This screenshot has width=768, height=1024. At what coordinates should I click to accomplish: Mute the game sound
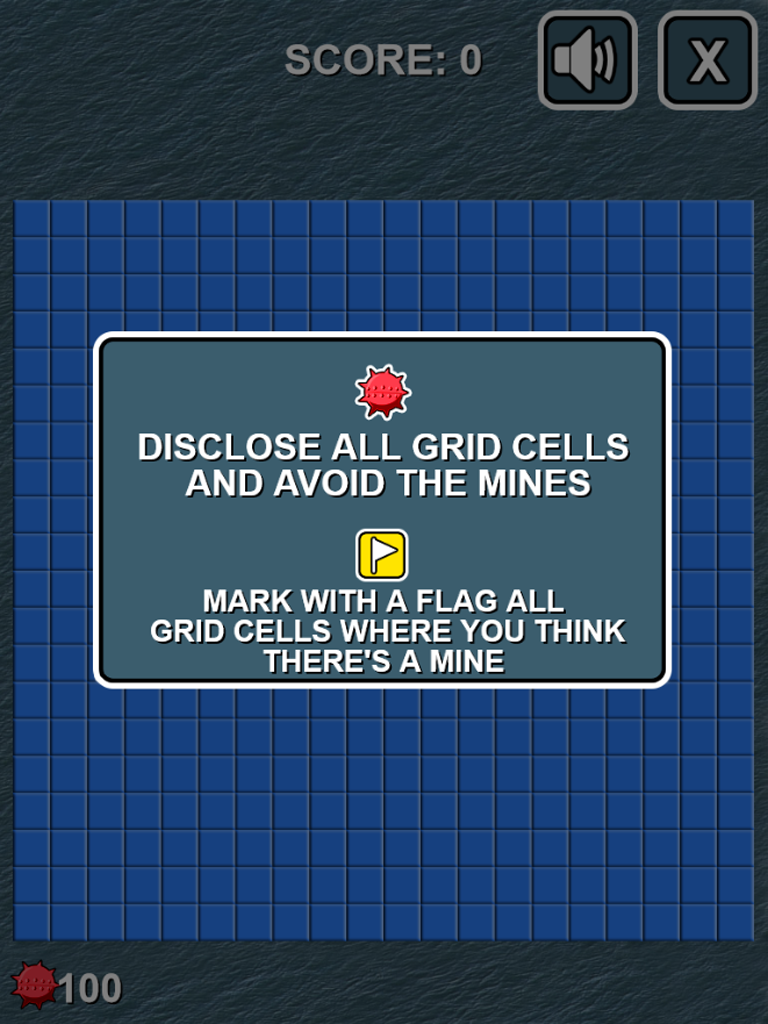coord(587,60)
